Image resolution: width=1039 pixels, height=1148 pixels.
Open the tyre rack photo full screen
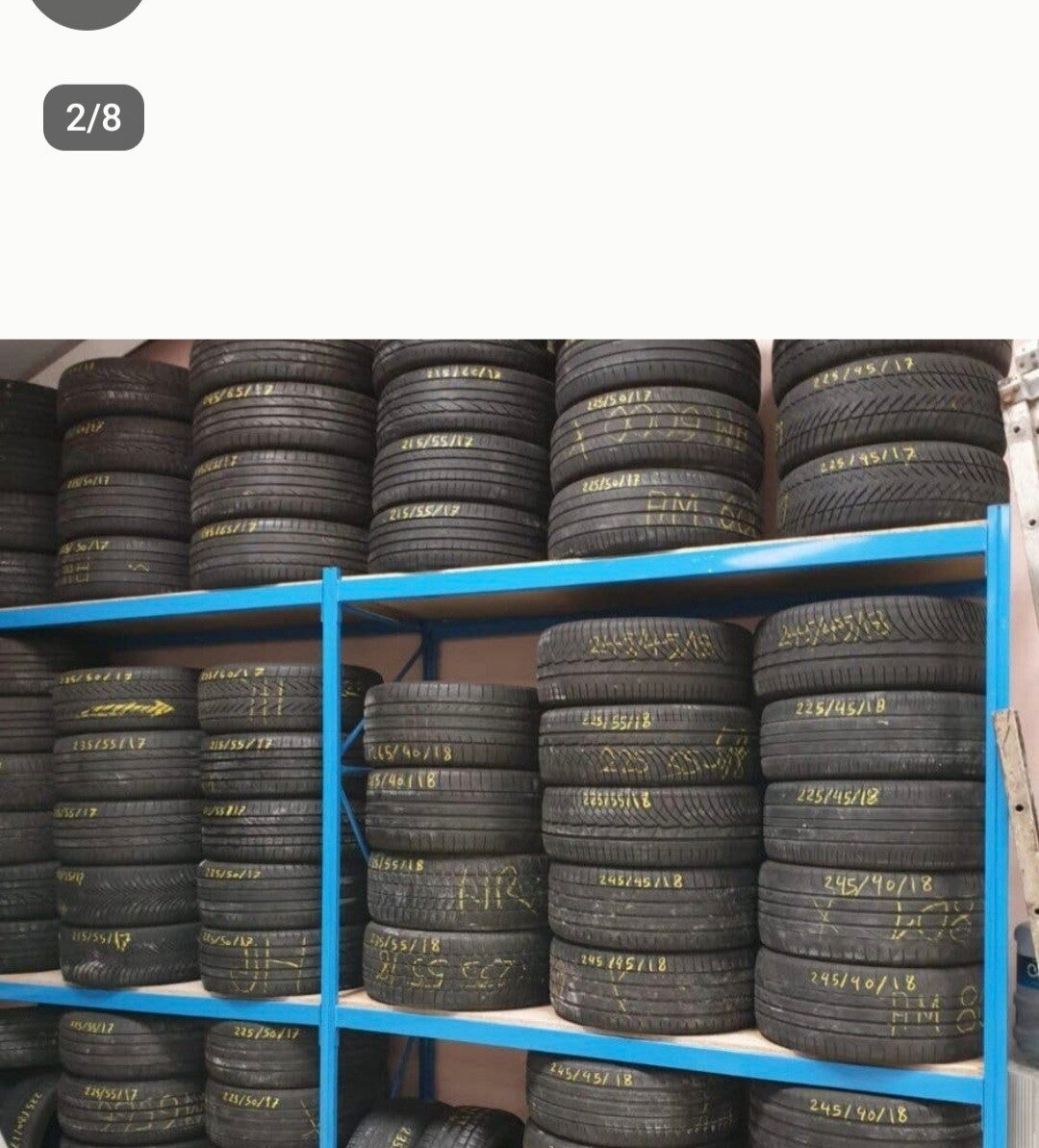point(519,743)
